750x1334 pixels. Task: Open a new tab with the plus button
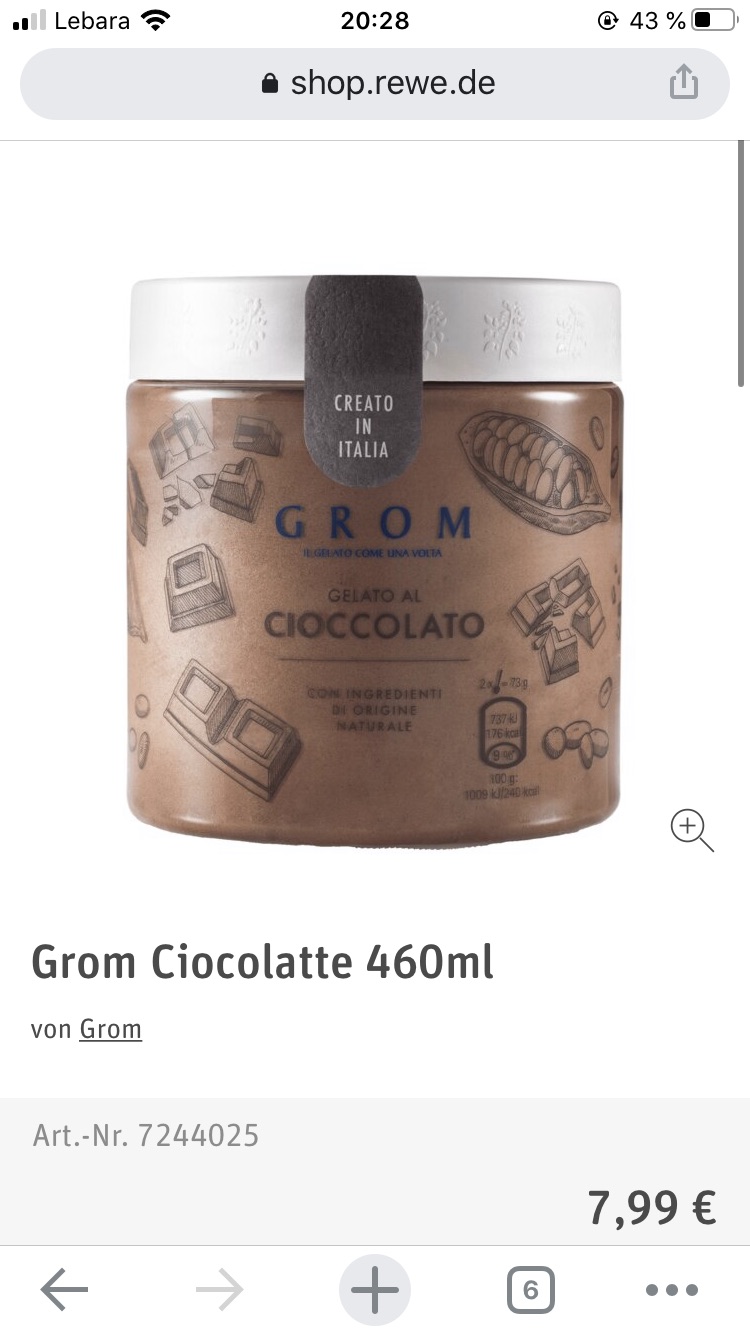(375, 1290)
